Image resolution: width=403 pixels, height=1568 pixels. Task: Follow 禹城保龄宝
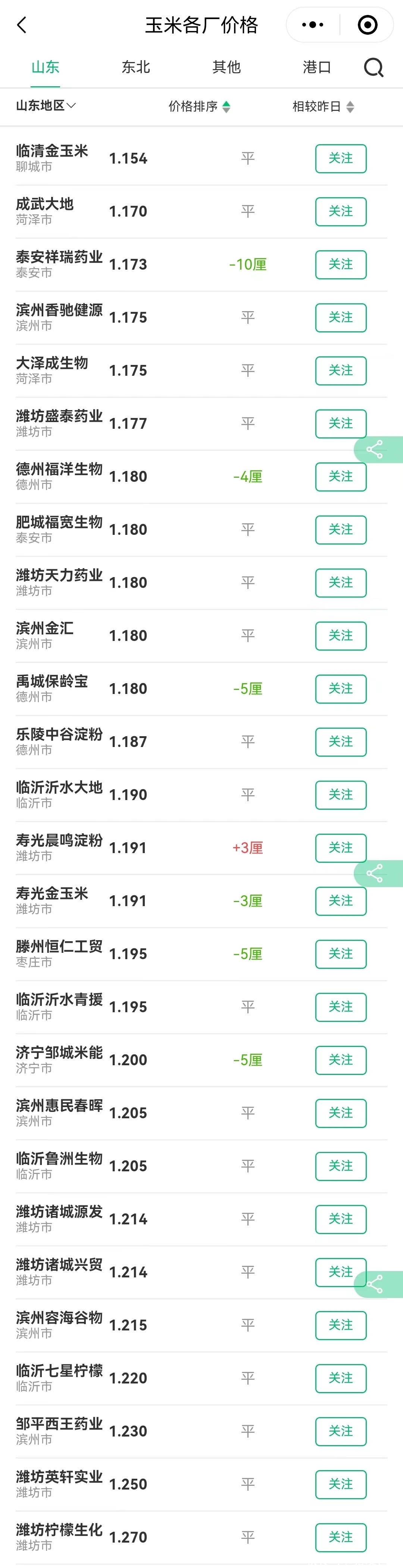(x=340, y=688)
